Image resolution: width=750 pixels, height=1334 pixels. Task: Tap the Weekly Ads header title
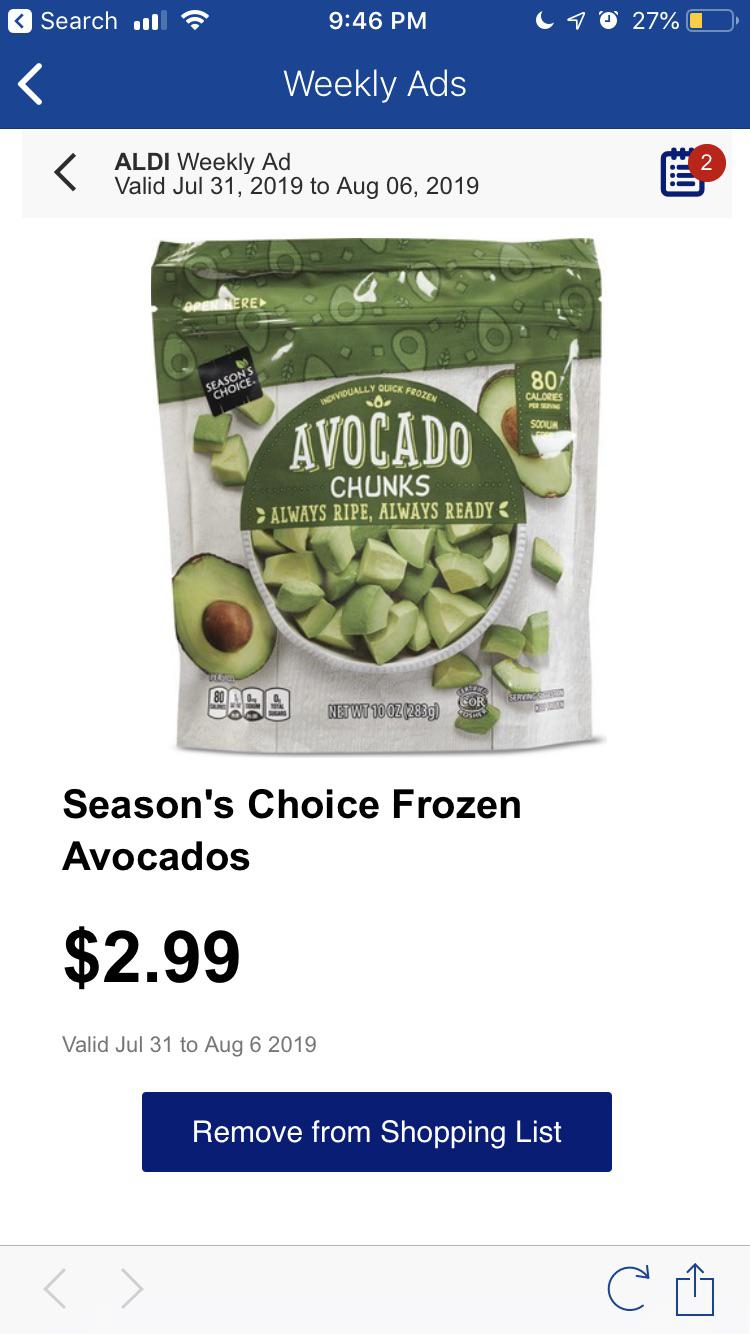pos(374,84)
